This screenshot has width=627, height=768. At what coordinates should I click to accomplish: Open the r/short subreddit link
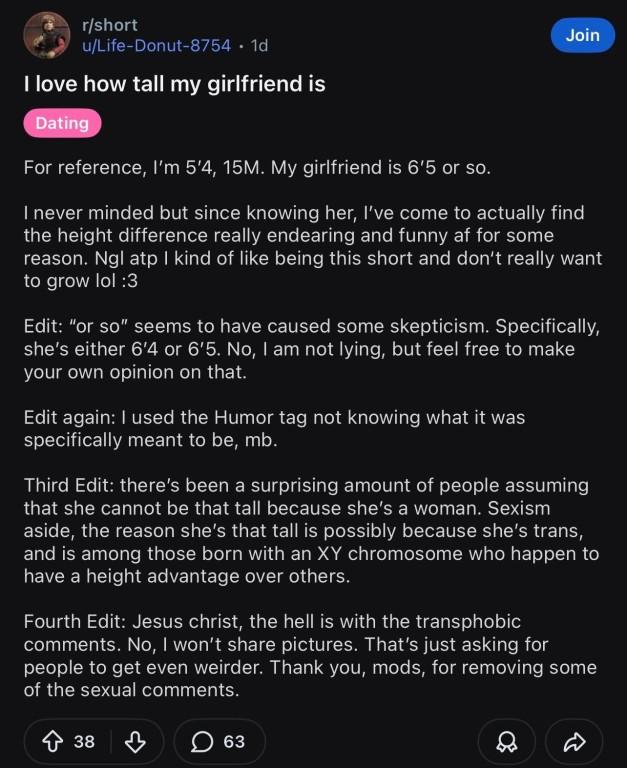(x=110, y=25)
